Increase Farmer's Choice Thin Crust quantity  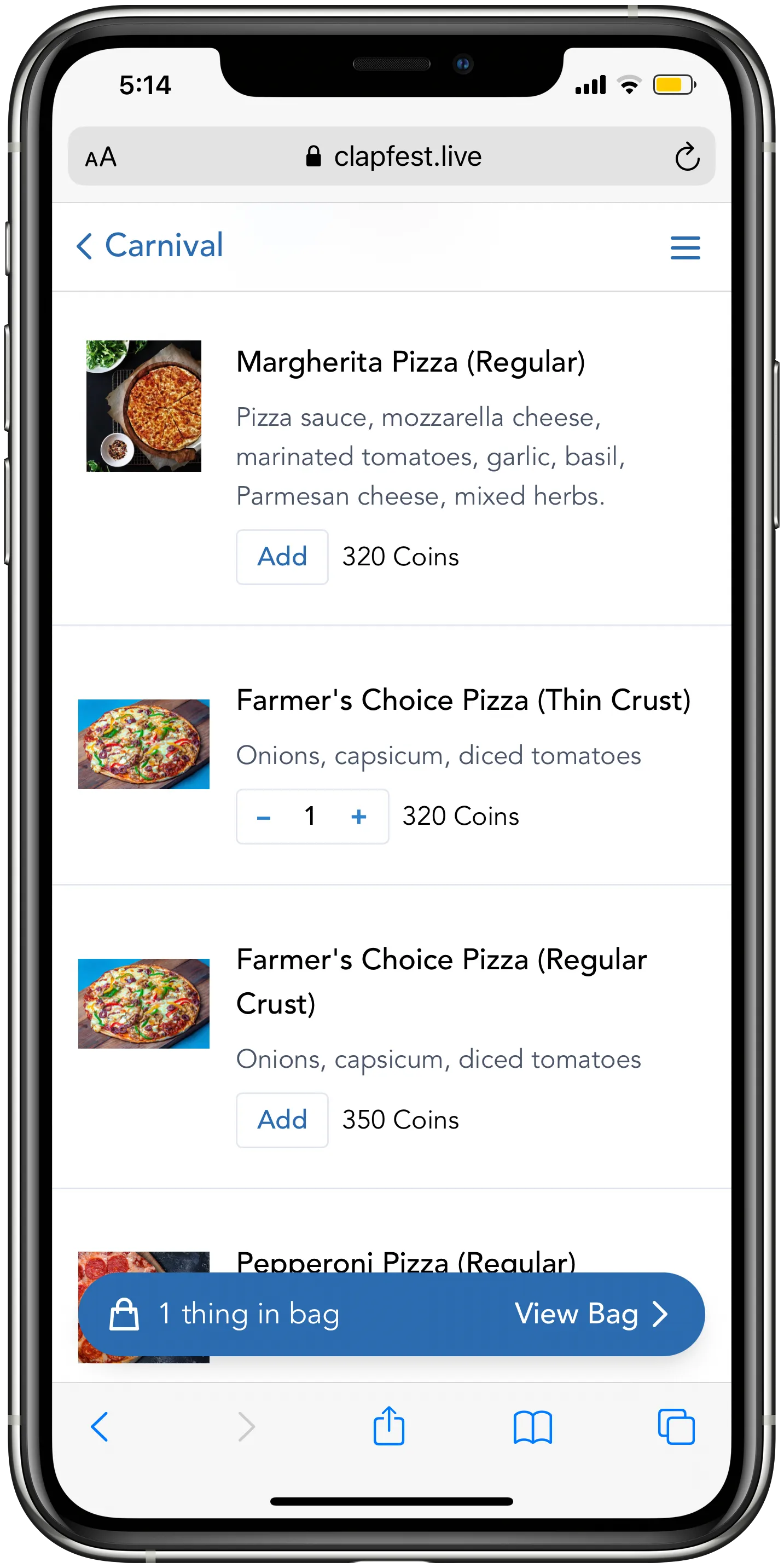click(x=359, y=817)
